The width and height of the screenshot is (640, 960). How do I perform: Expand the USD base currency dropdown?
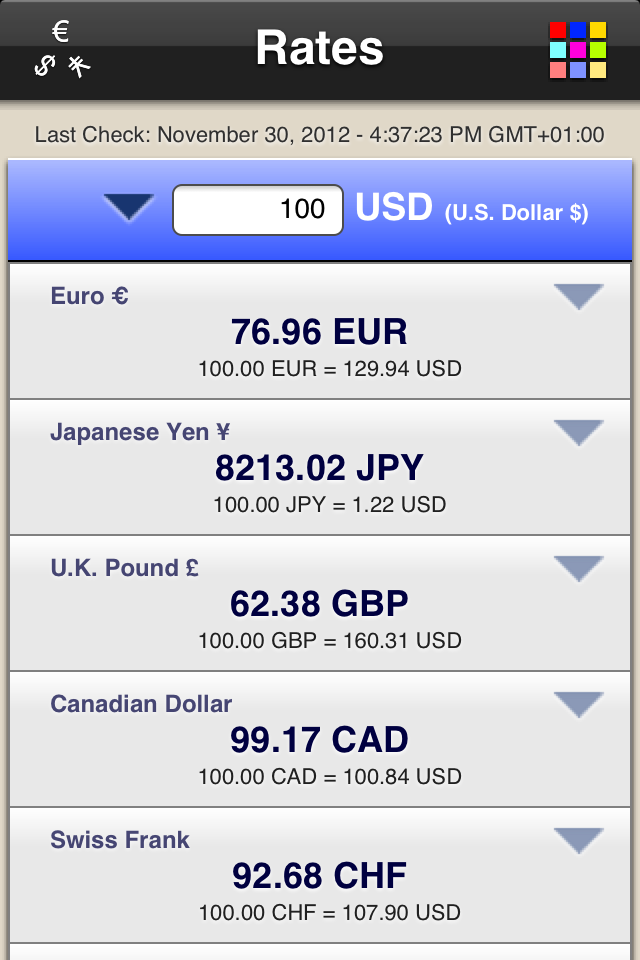pos(128,208)
